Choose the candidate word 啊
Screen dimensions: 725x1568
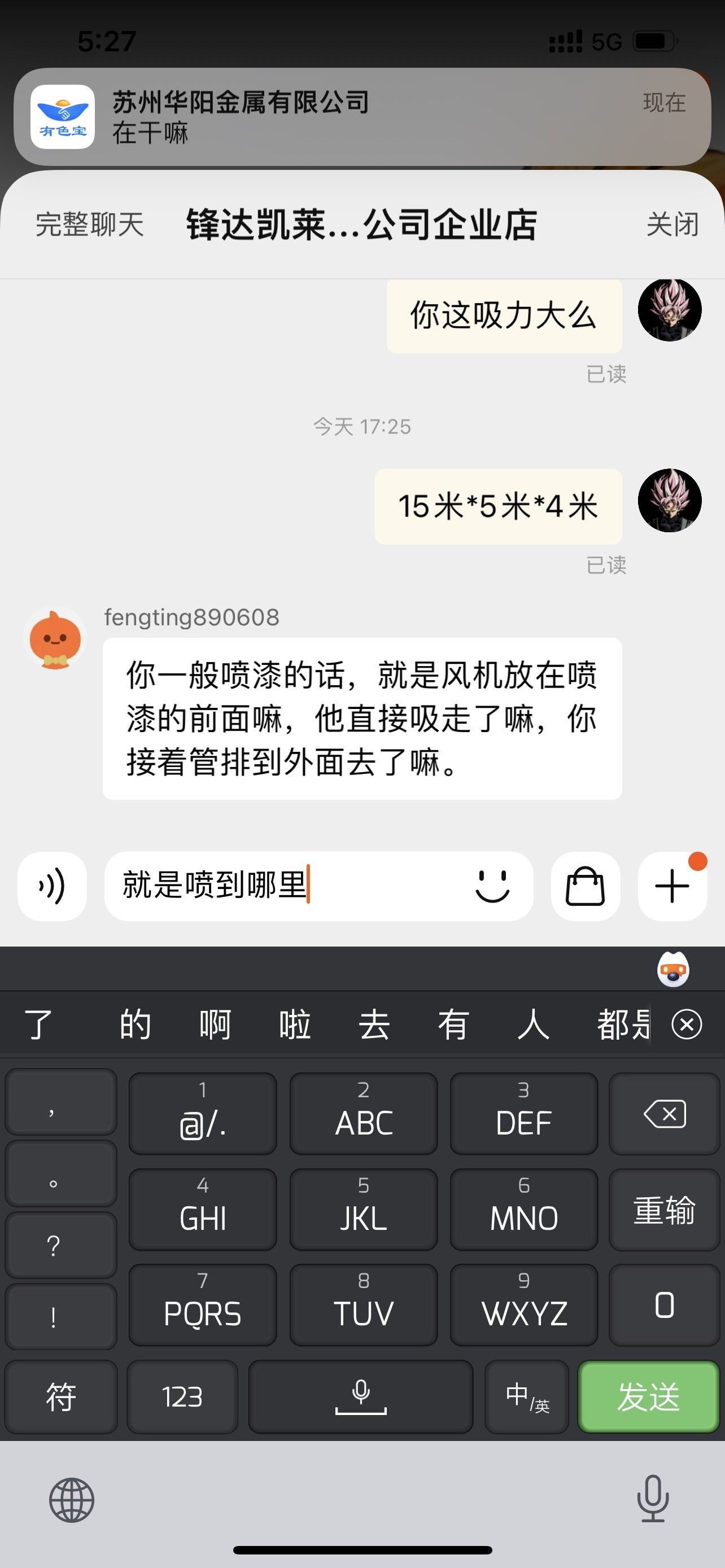click(215, 1024)
